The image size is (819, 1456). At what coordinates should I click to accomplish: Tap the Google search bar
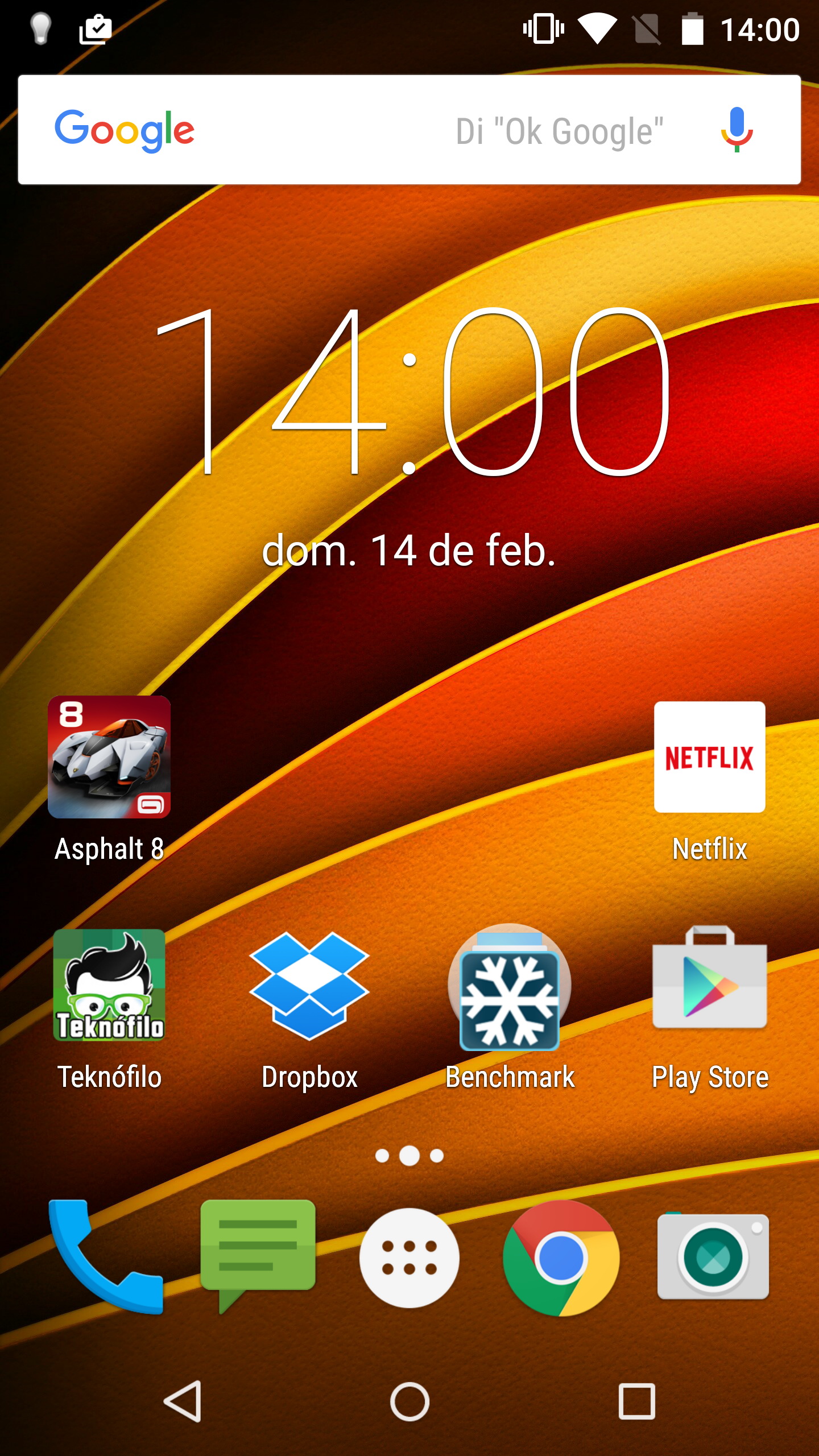[409, 130]
